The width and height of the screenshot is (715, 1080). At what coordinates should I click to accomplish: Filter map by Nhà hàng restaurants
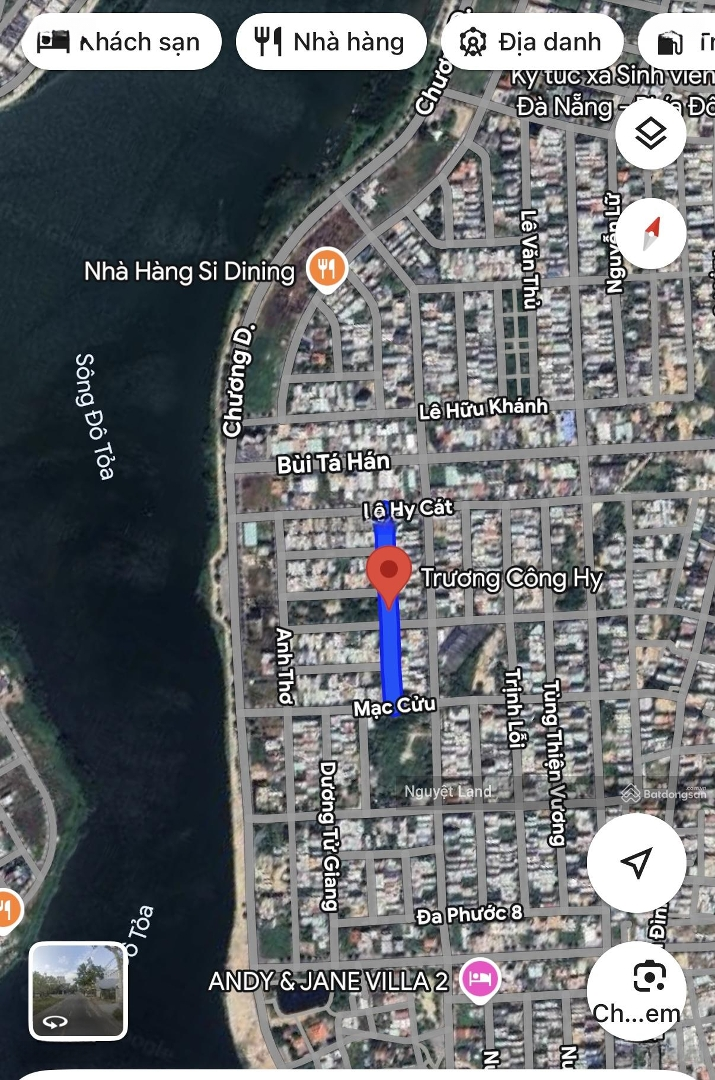pos(331,42)
